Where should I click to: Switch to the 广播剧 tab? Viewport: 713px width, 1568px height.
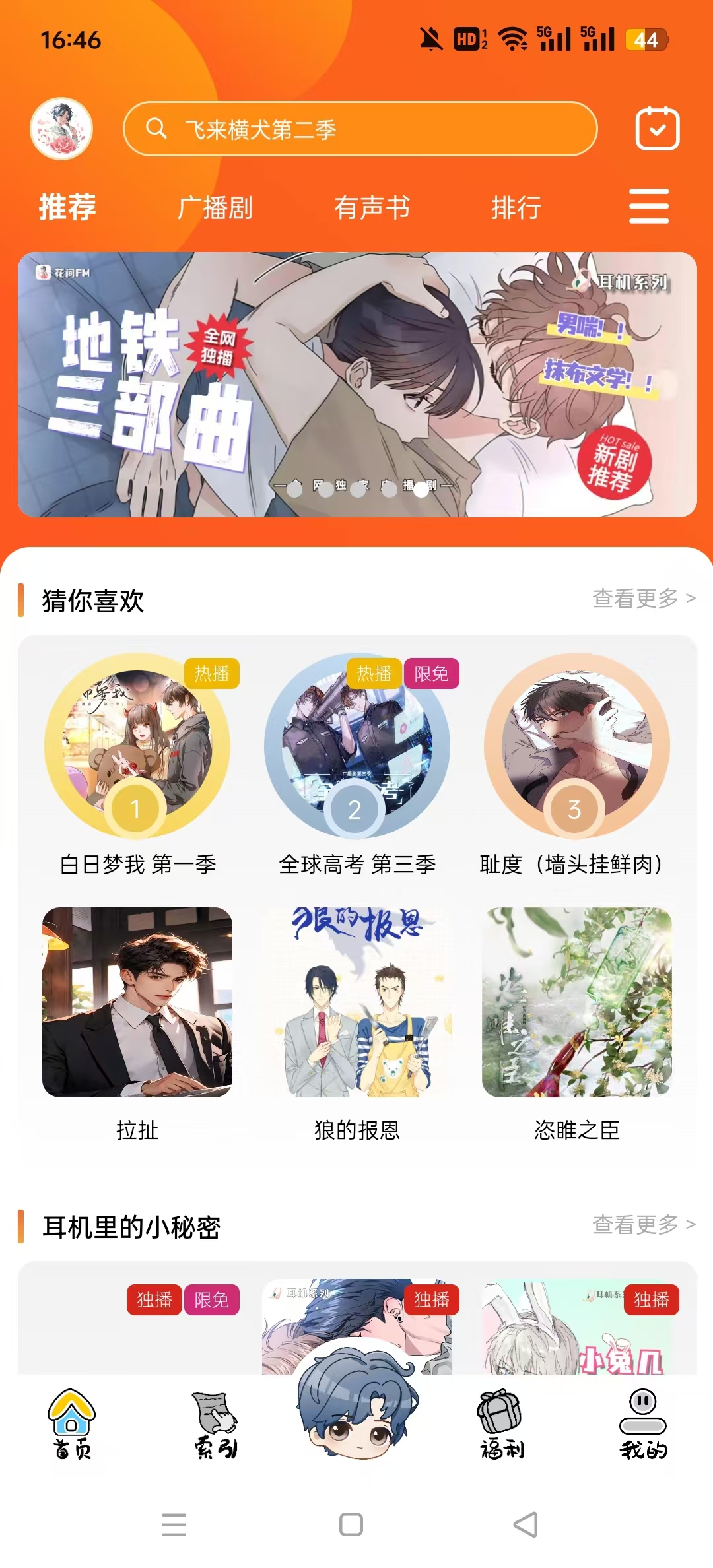tap(215, 208)
